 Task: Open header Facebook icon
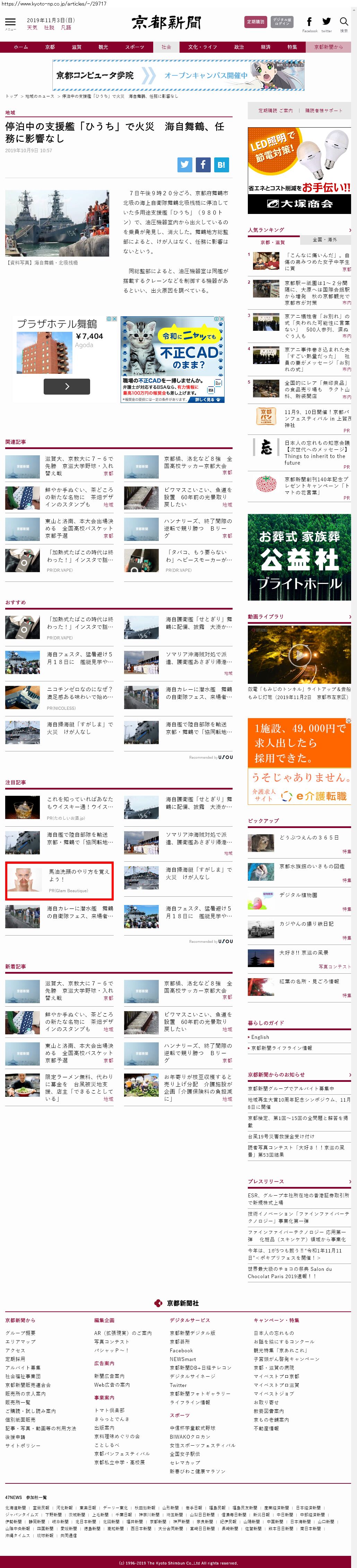tap(309, 22)
